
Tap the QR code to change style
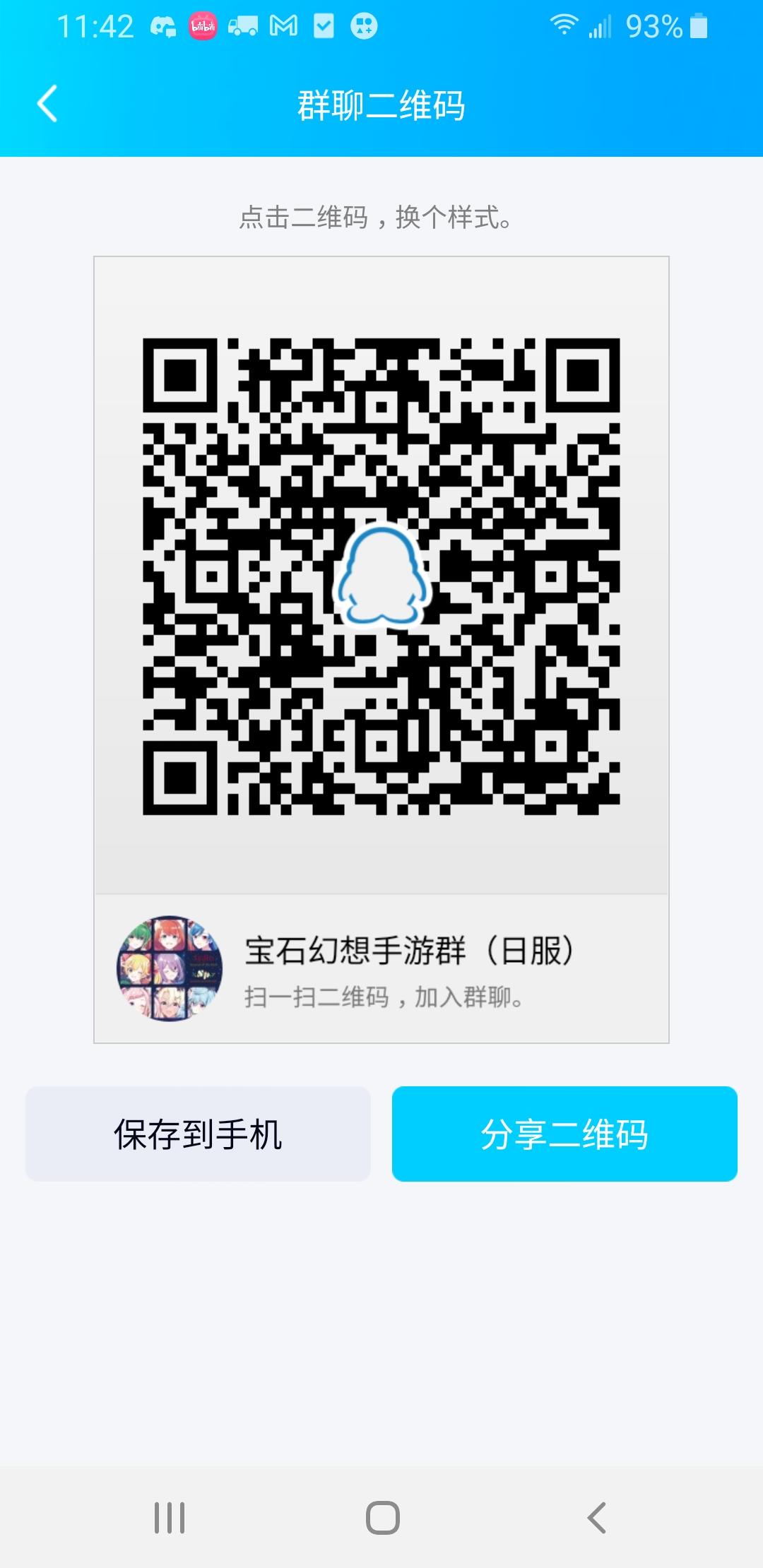381,576
